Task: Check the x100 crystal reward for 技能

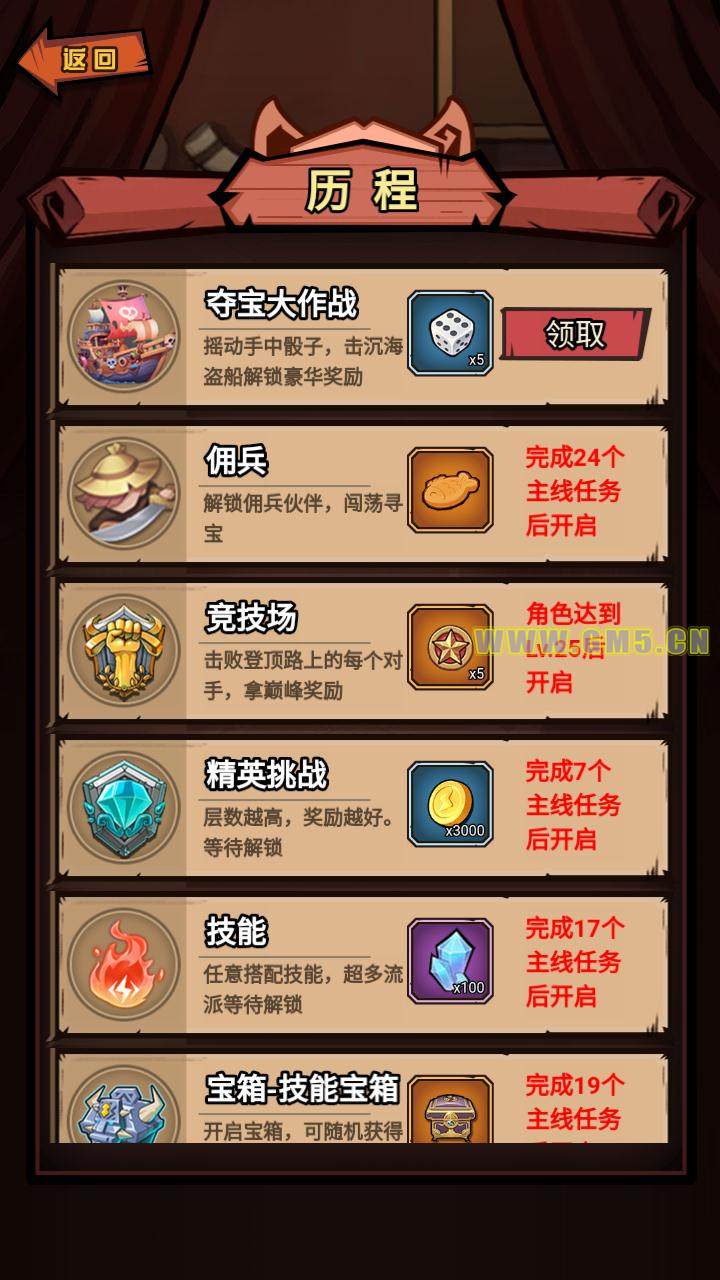Action: tap(450, 961)
